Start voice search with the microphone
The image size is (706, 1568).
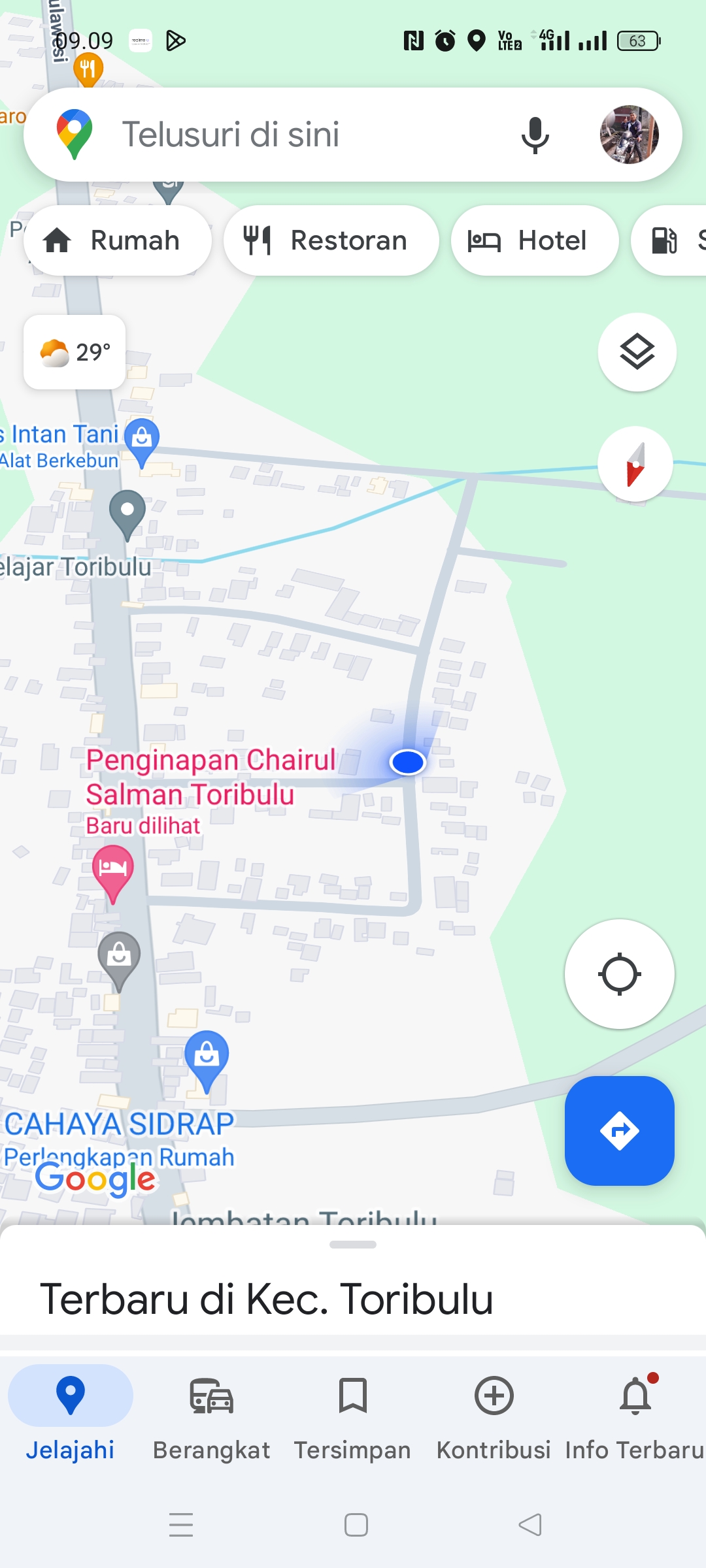coord(535,135)
